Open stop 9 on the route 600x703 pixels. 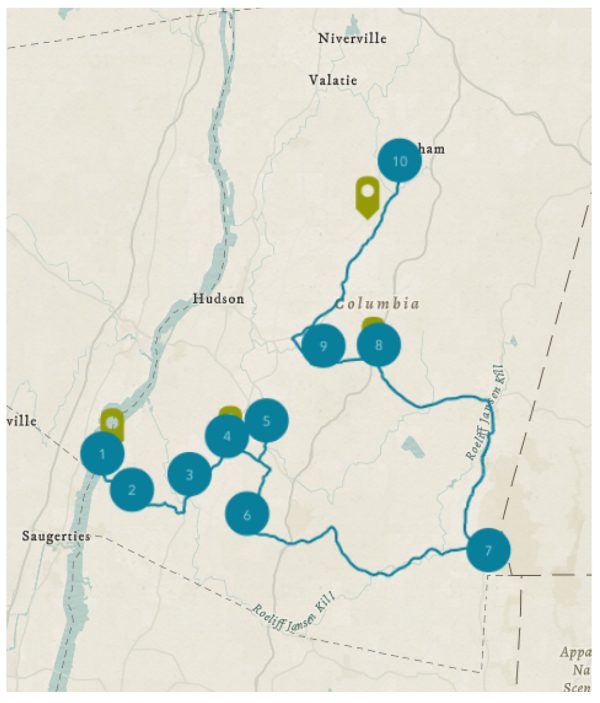coord(323,346)
